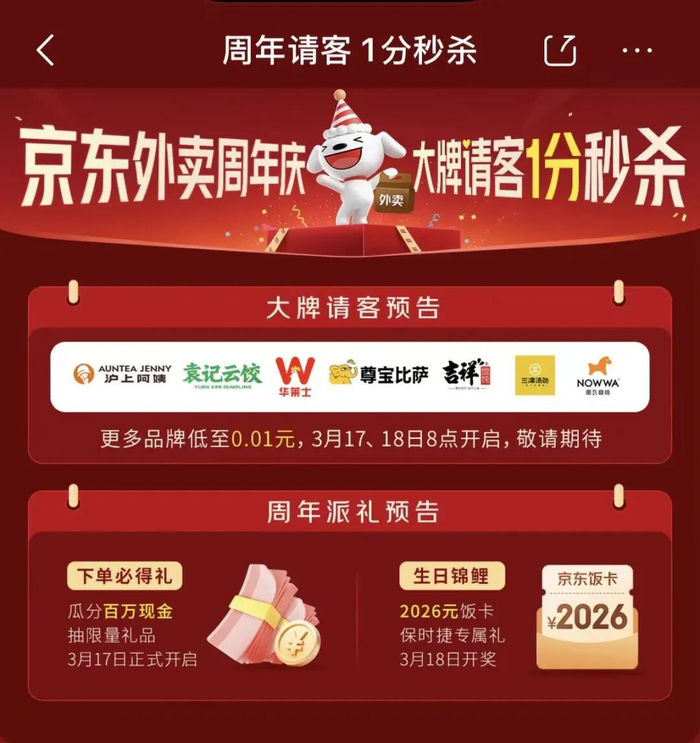The image size is (700, 743).
Task: Go back from the 周年请客 page
Action: coord(45,50)
